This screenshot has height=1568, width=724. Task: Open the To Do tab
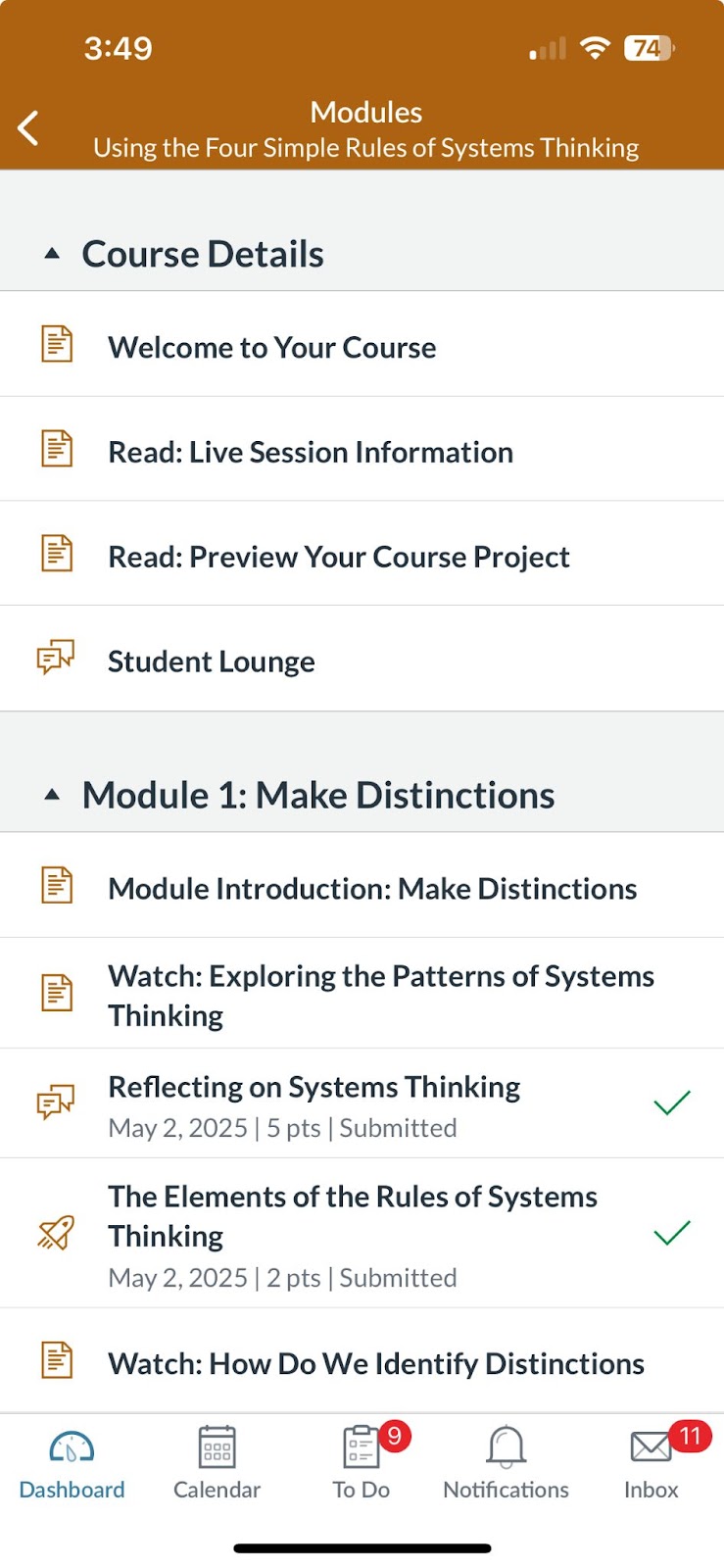(x=362, y=1464)
